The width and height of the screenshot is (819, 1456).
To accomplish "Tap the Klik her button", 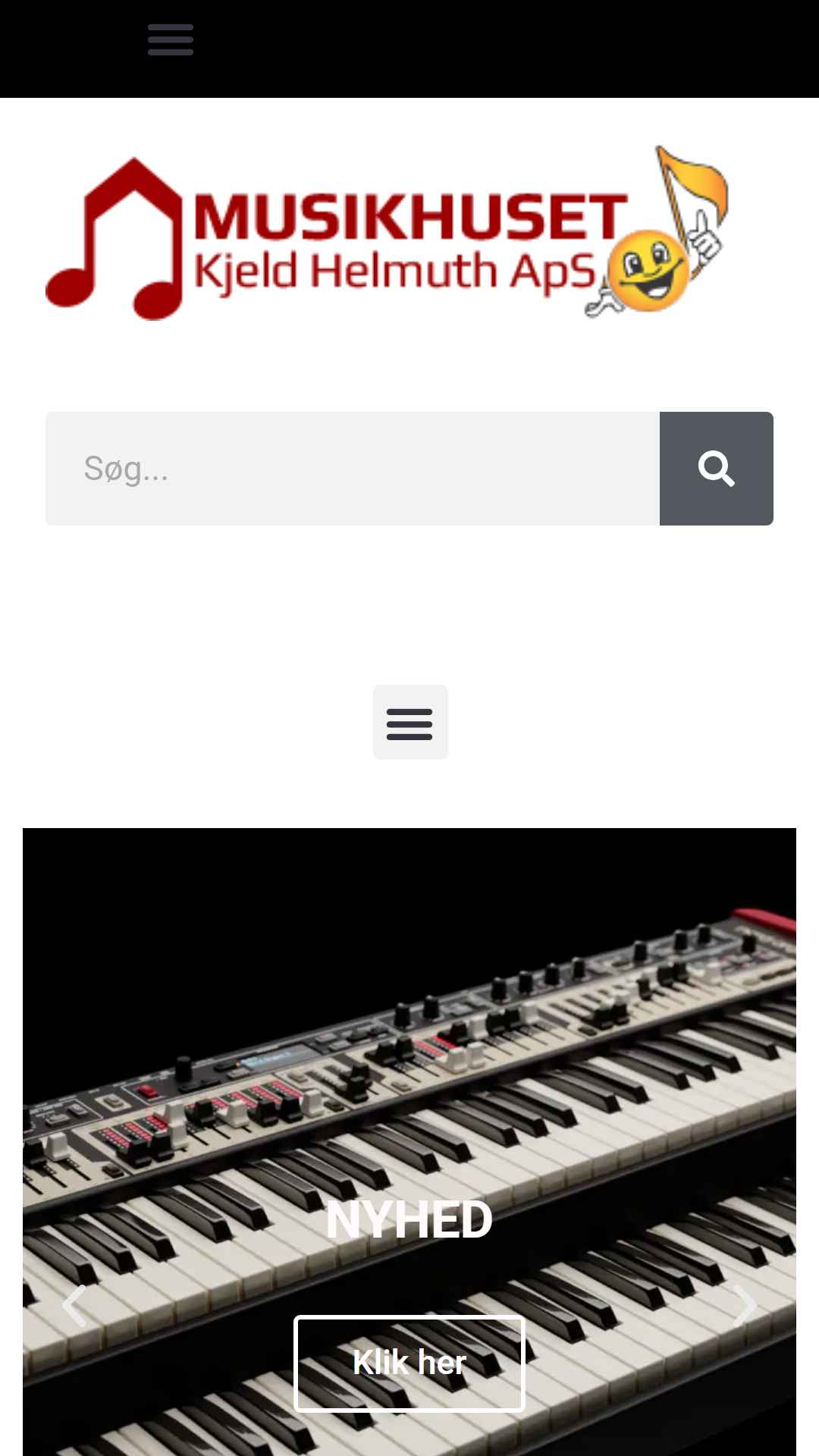I will pyautogui.click(x=409, y=1363).
